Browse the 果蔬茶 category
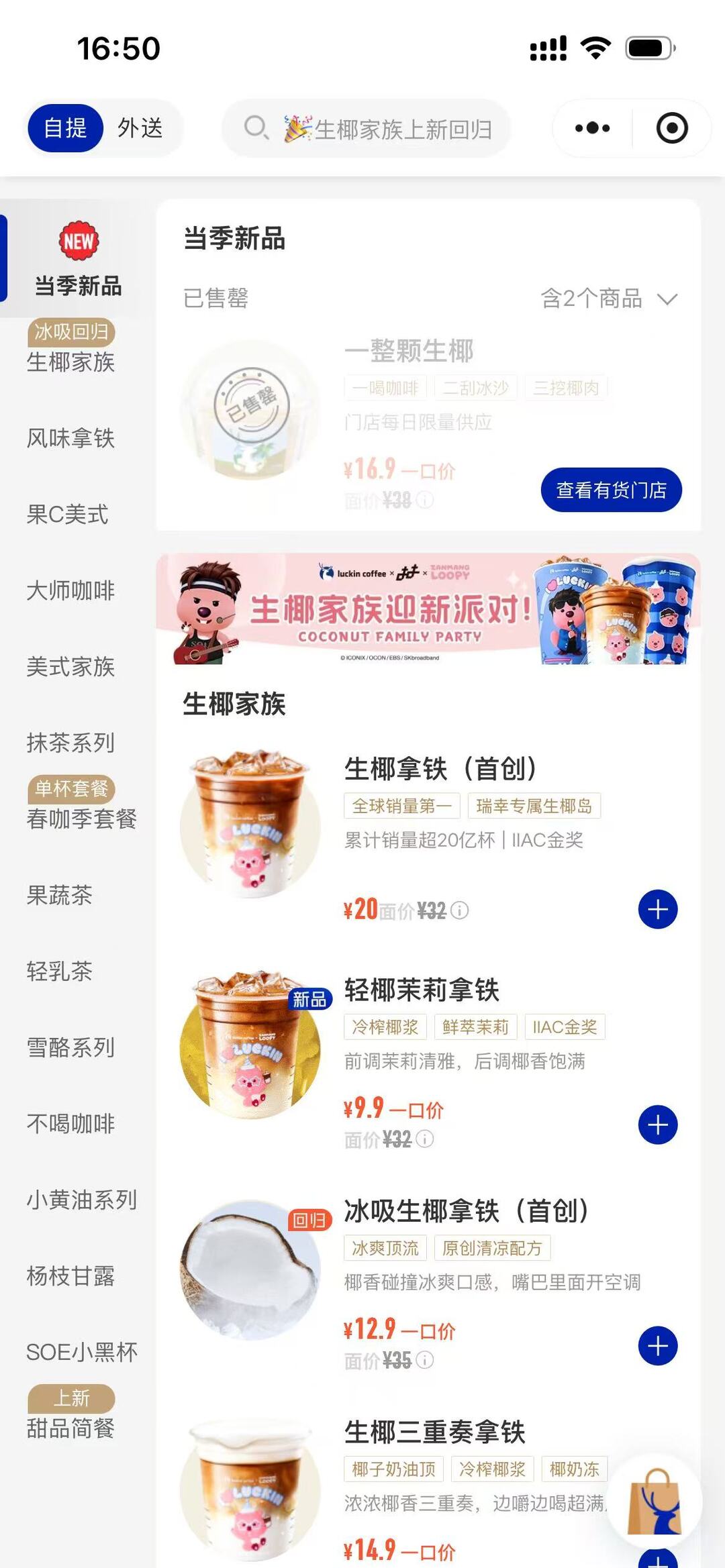The width and height of the screenshot is (725, 1568). (x=59, y=895)
